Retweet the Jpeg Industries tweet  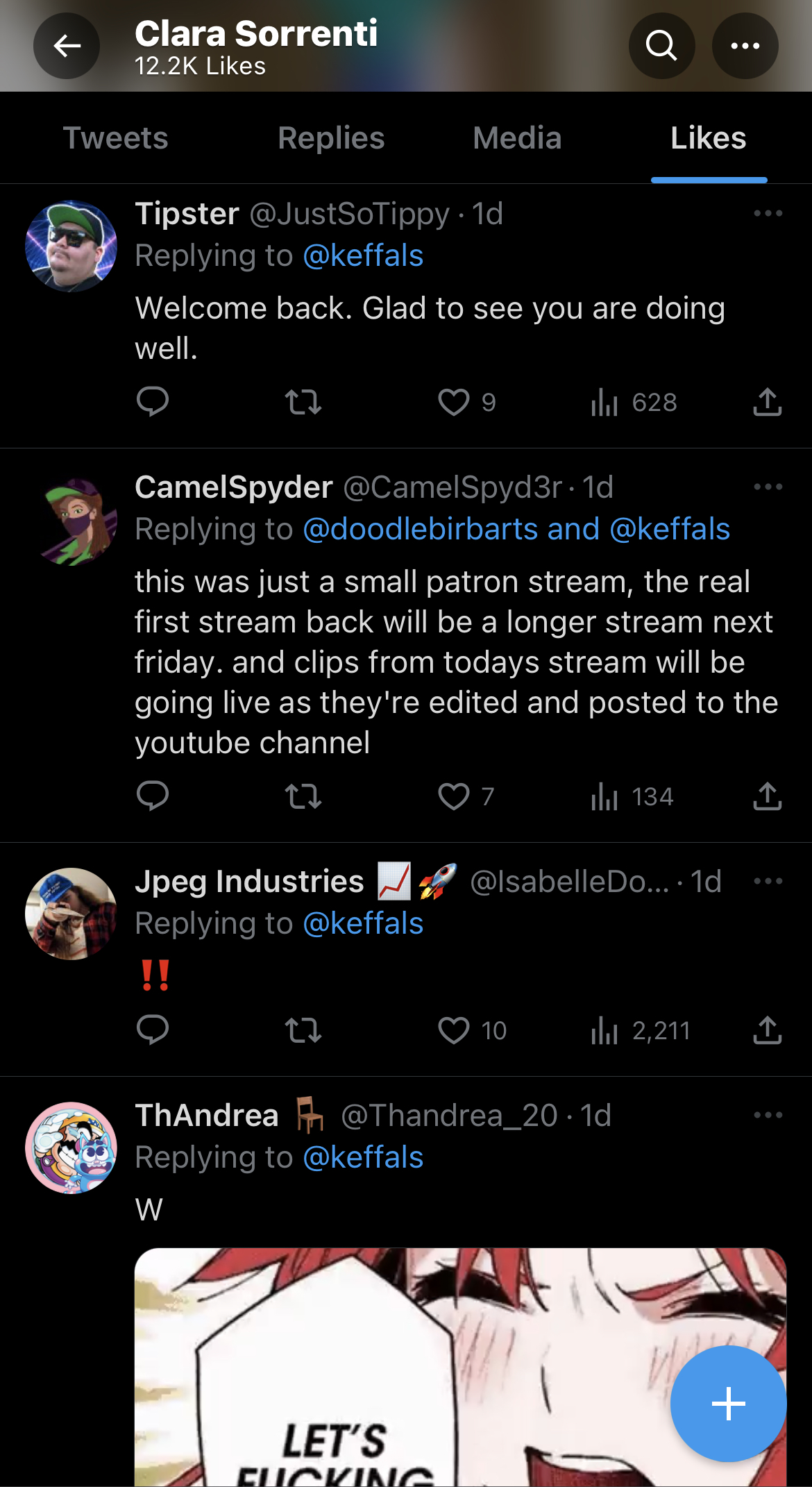click(303, 1030)
